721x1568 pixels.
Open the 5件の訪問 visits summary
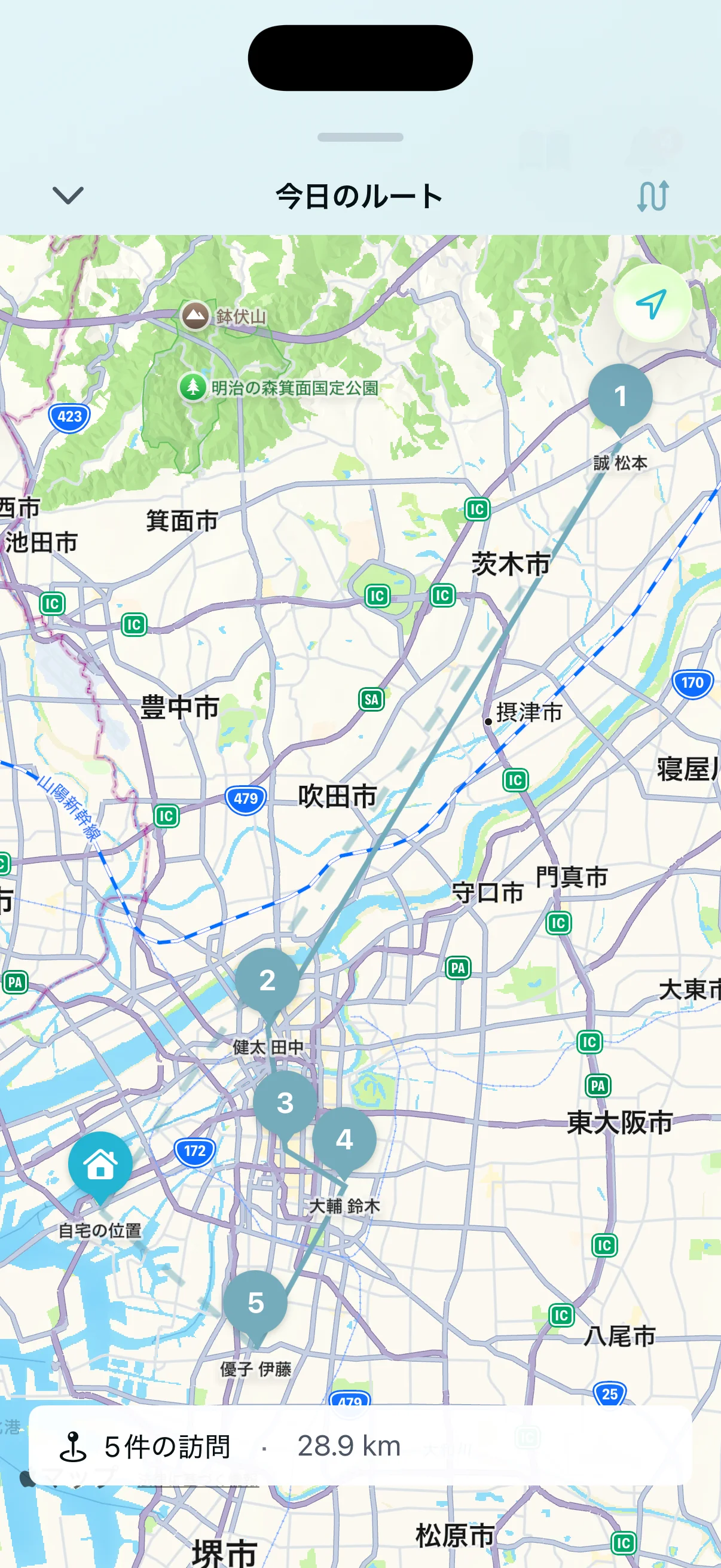[x=168, y=1447]
